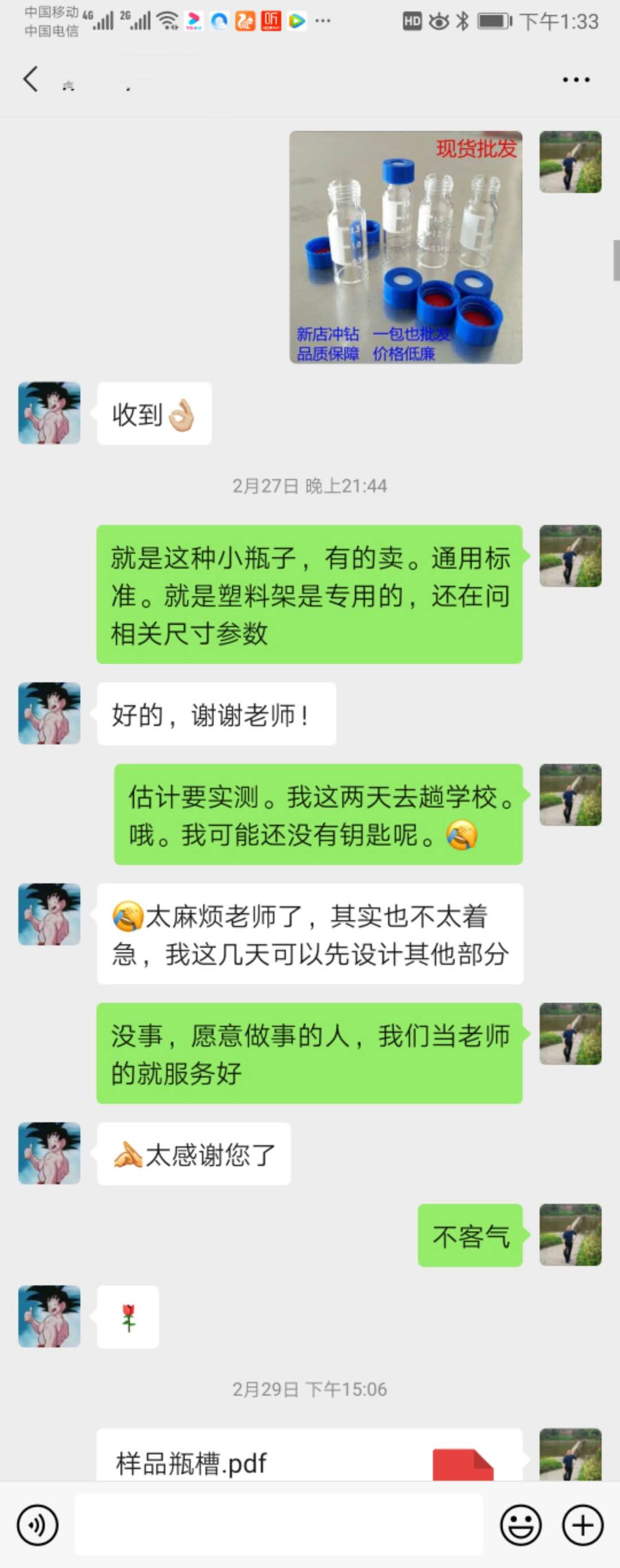
Task: Open the emoji sticker panel
Action: point(520,1525)
